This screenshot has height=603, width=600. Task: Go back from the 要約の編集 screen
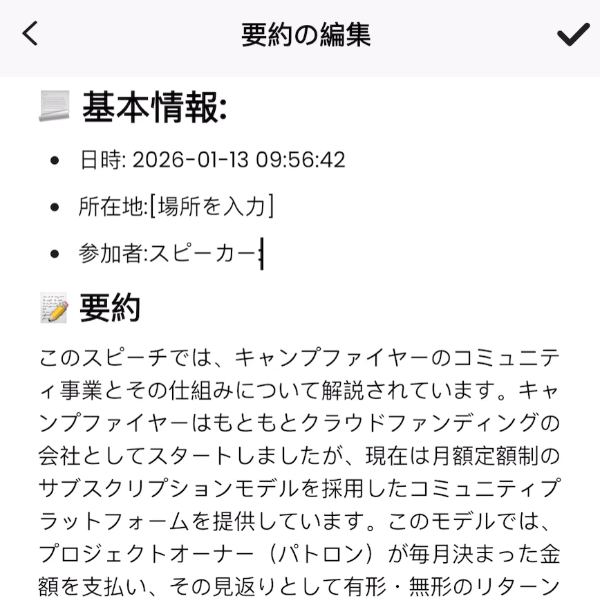click(x=31, y=34)
